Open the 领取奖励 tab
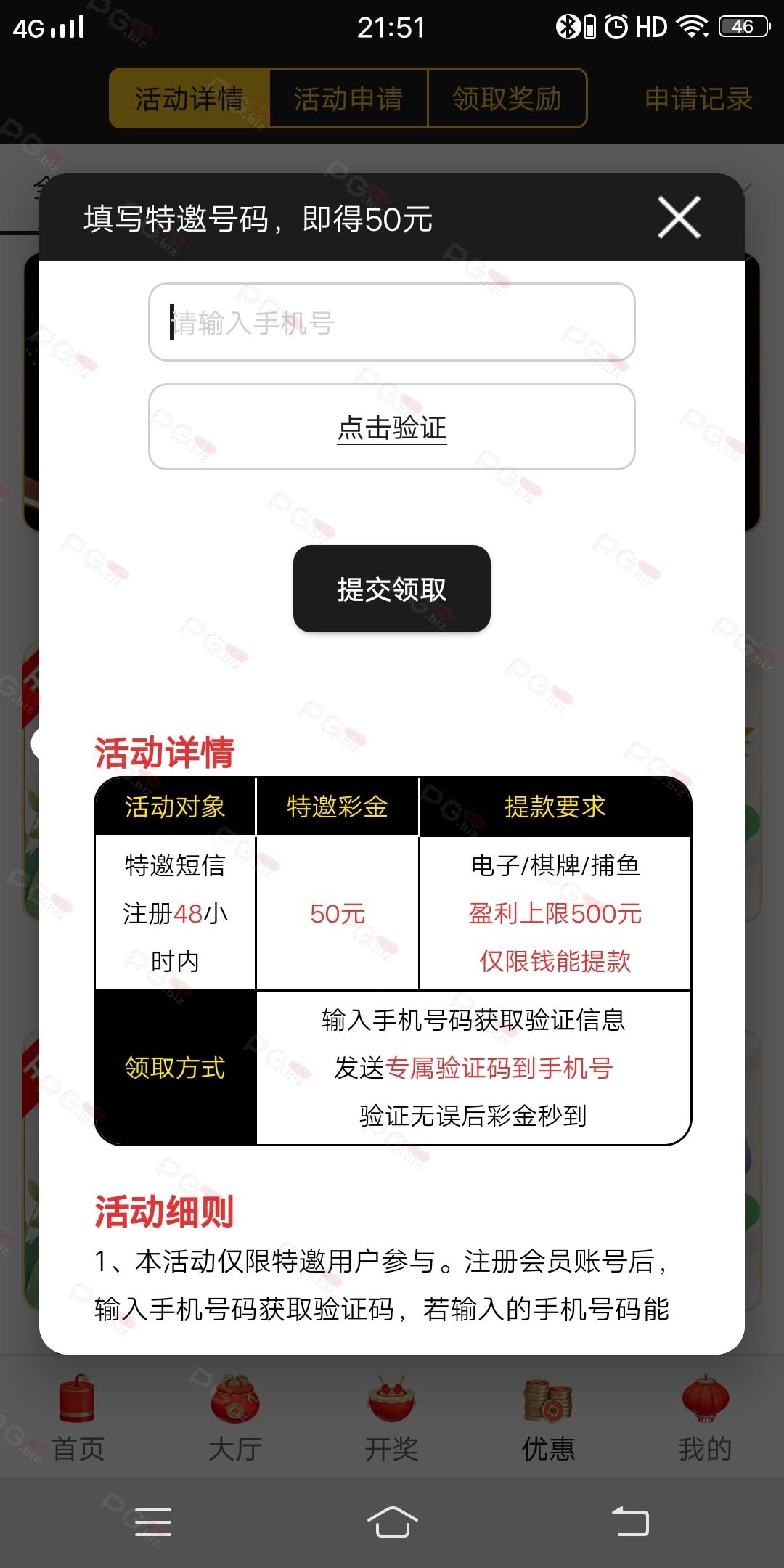The width and height of the screenshot is (784, 1568). pyautogui.click(x=507, y=98)
